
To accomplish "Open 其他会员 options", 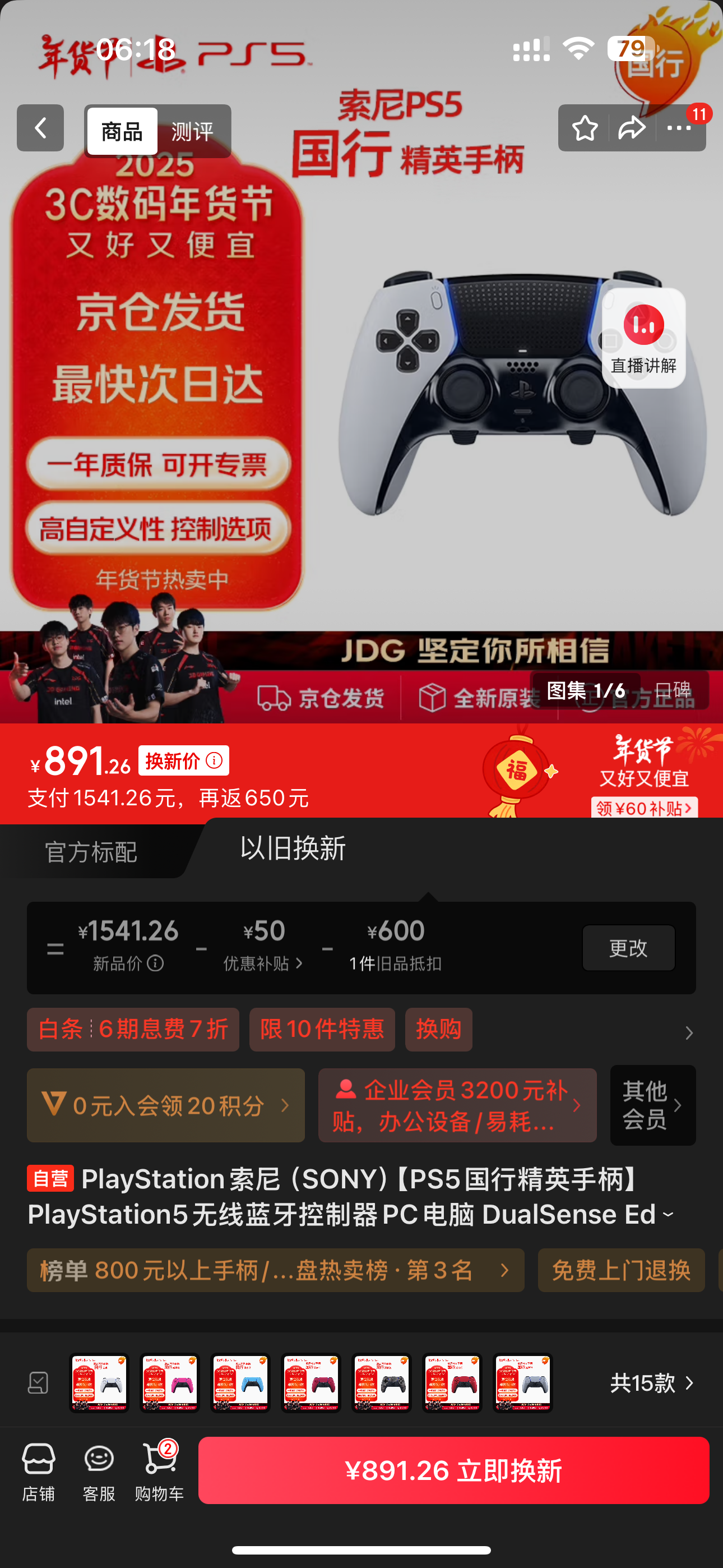I will pos(652,1105).
